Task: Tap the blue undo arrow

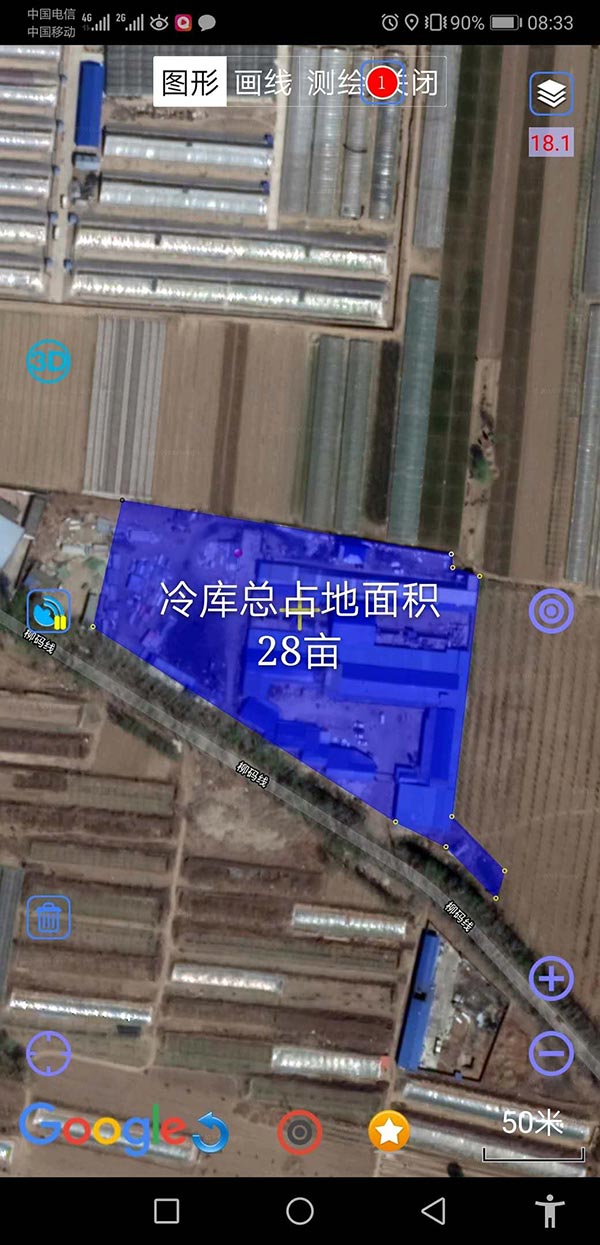Action: (x=210, y=1132)
